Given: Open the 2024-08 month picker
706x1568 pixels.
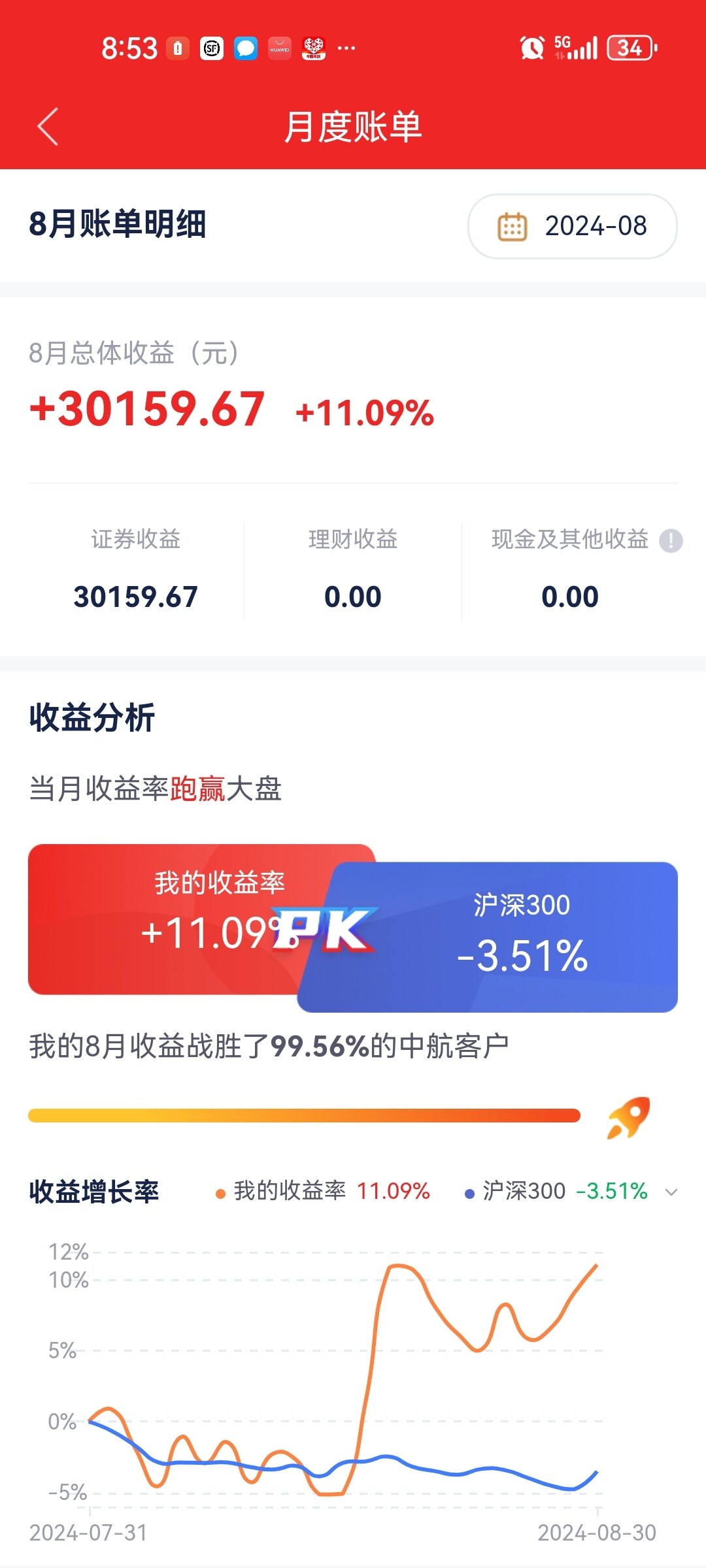Looking at the screenshot, I should pyautogui.click(x=572, y=226).
